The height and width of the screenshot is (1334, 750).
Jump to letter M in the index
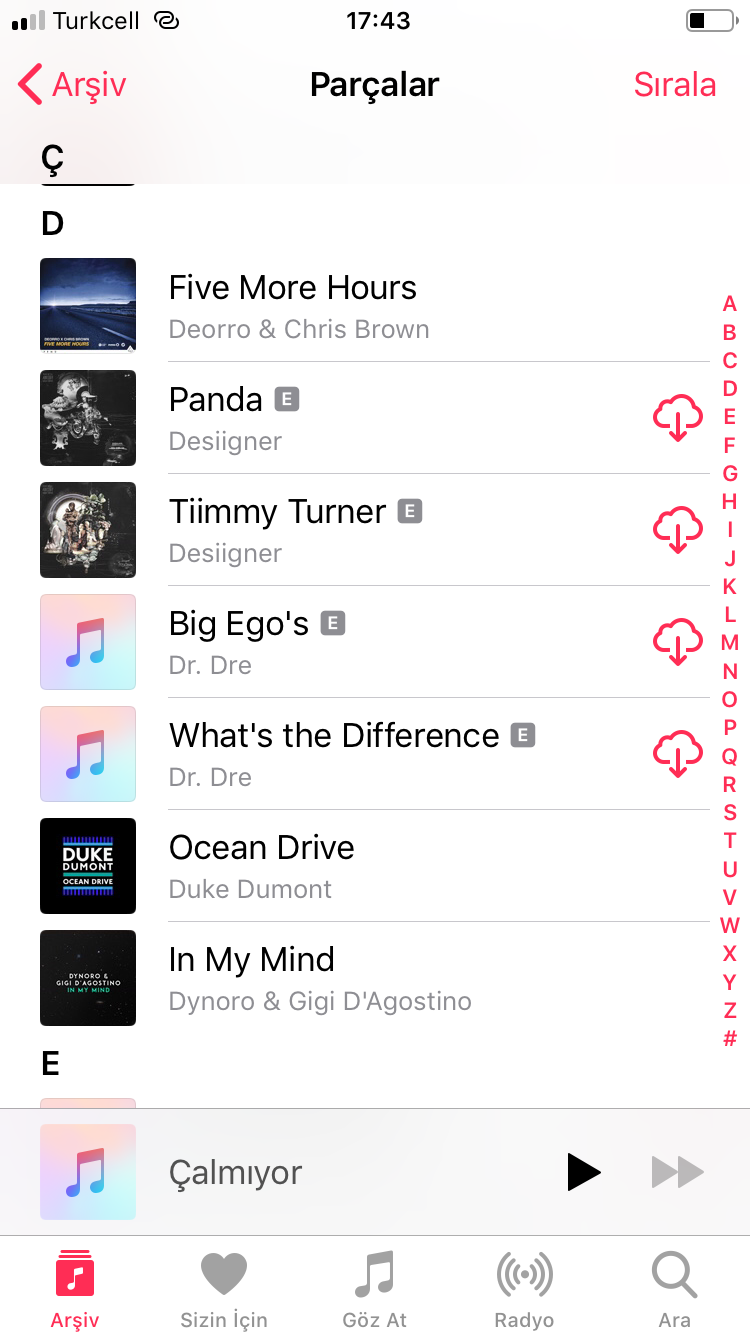(730, 642)
